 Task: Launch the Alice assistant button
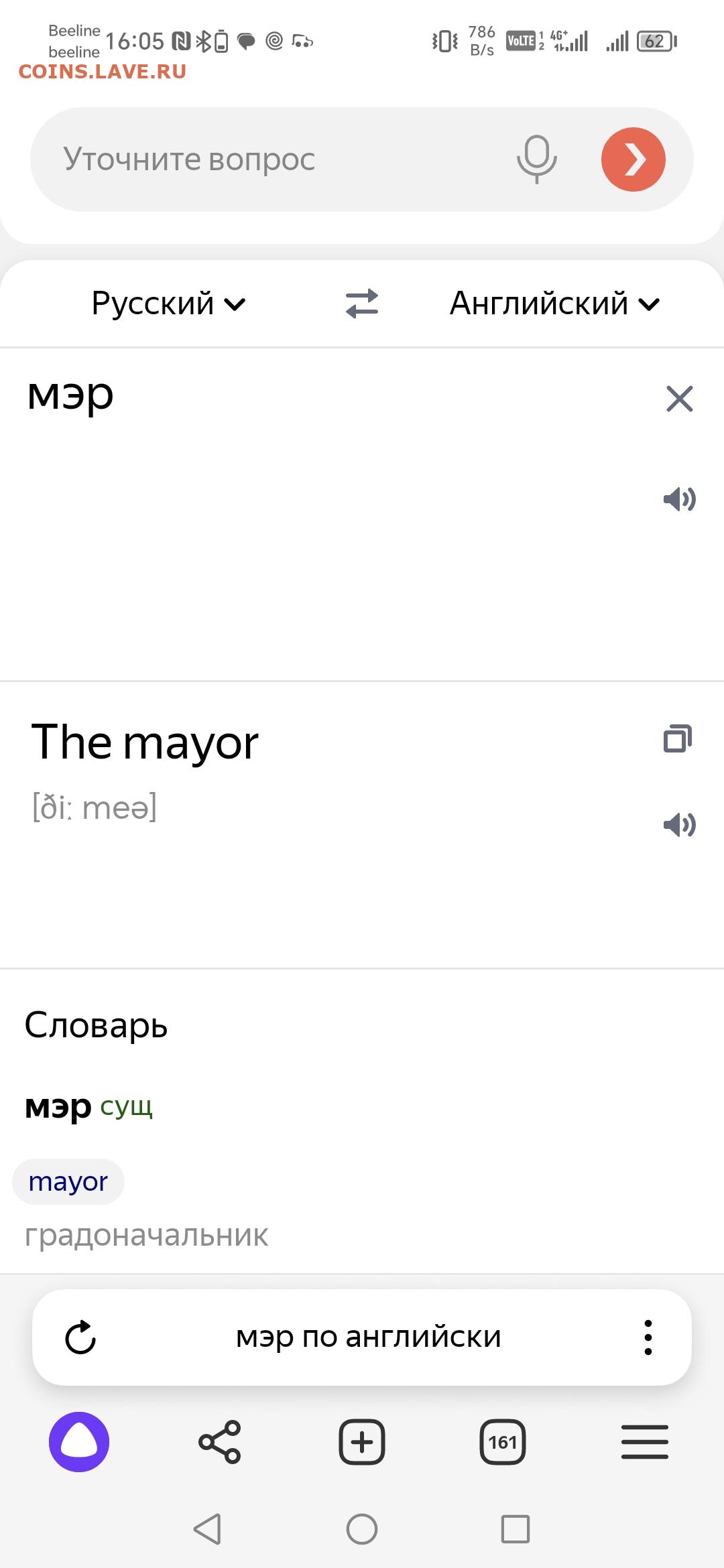pyautogui.click(x=79, y=1441)
